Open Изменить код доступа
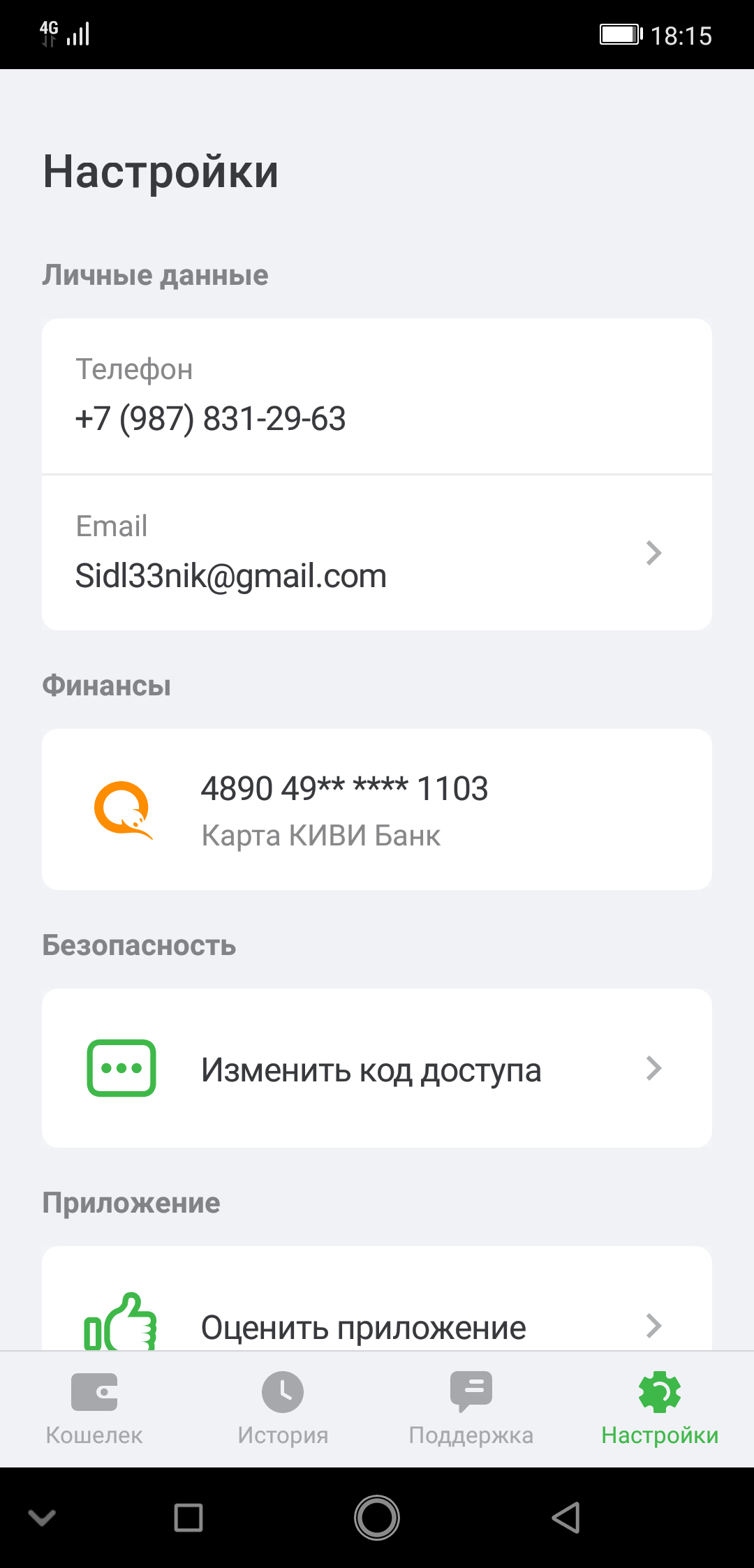The height and width of the screenshot is (1568, 754). 377,1069
